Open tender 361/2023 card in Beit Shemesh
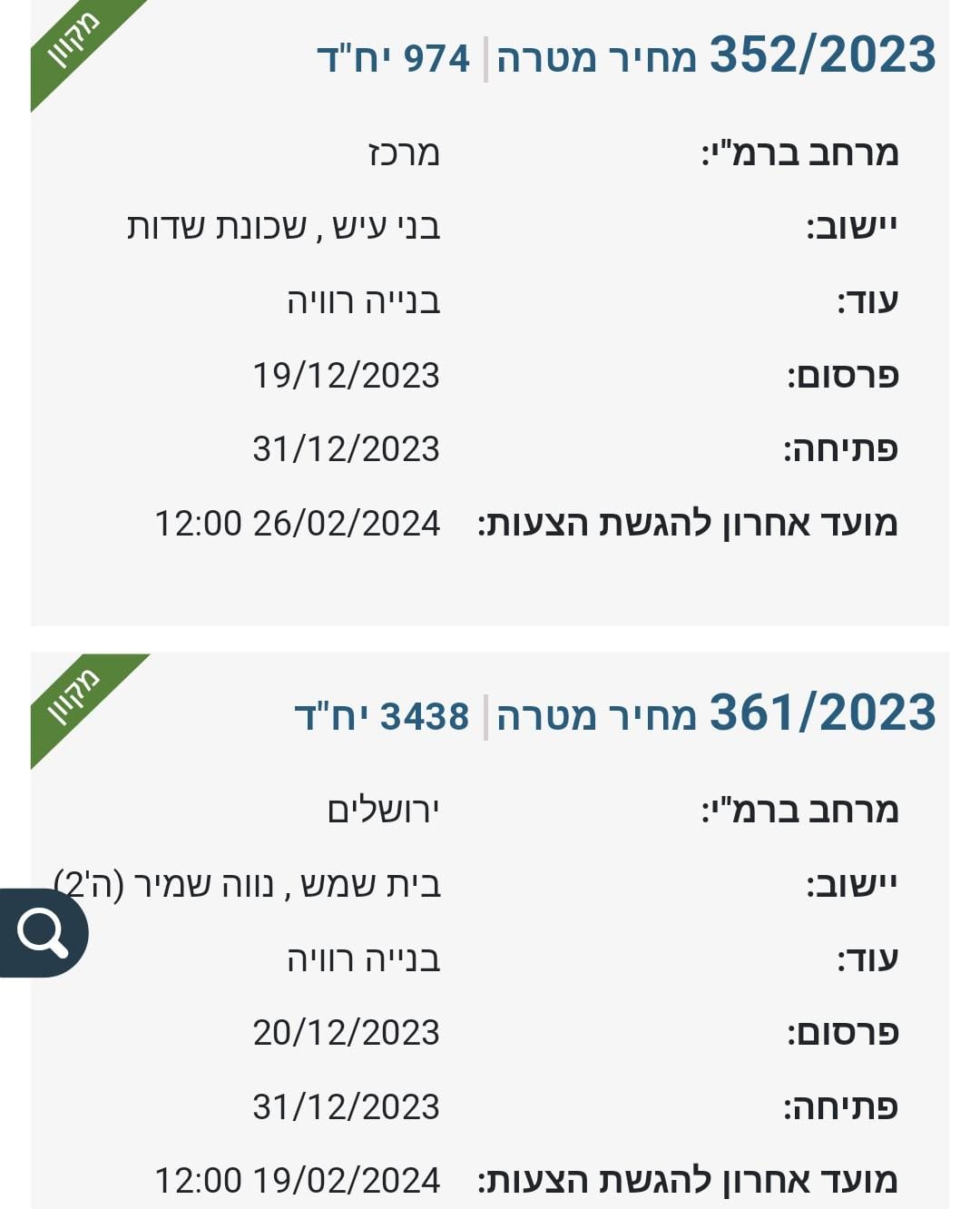This screenshot has width=980, height=1209. click(821, 713)
